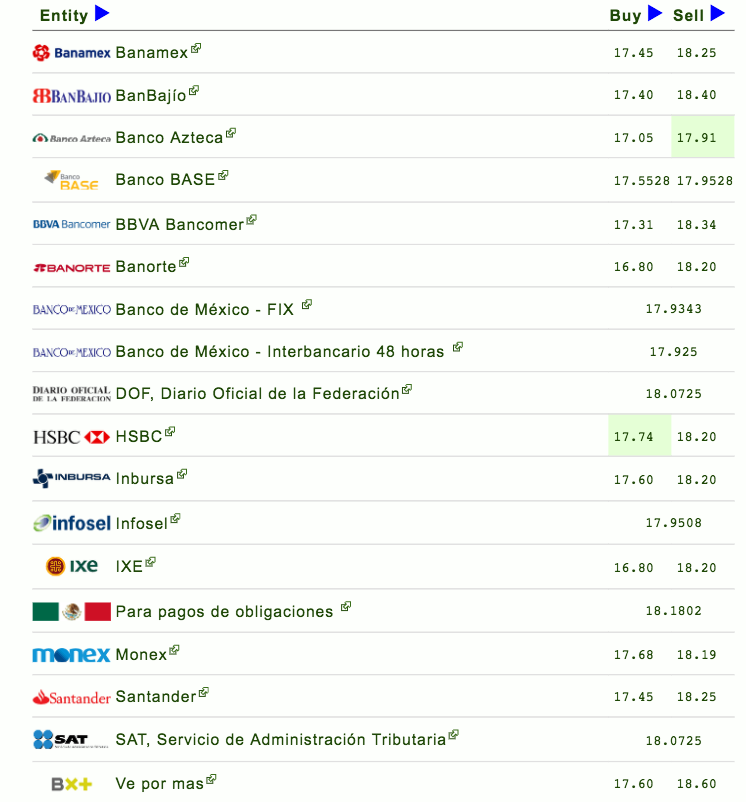Sort the table by Entity column
The height and width of the screenshot is (802, 746).
click(64, 15)
